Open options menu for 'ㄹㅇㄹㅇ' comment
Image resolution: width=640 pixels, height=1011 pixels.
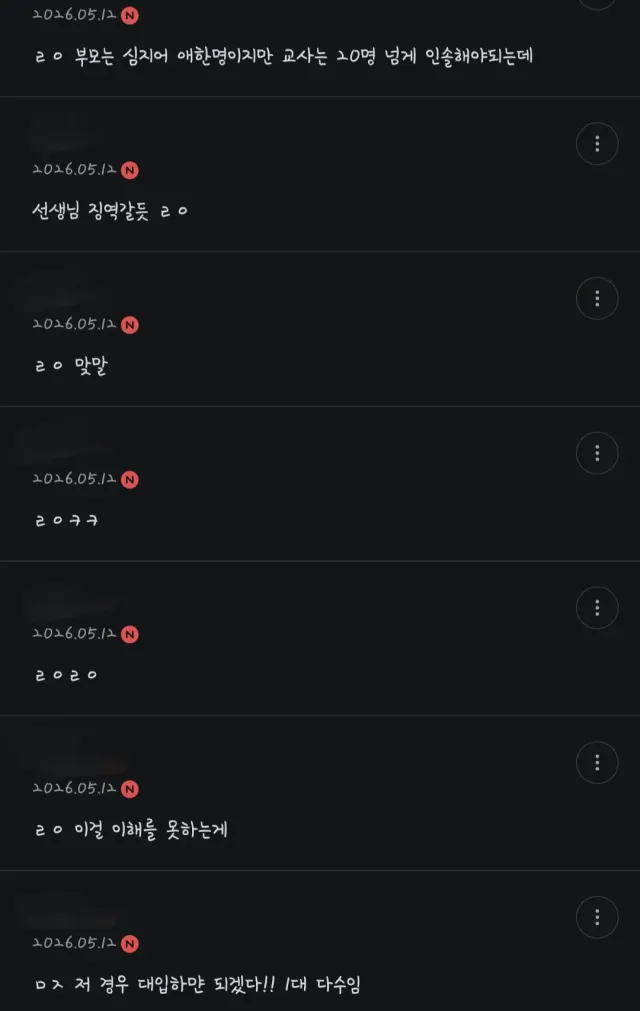[x=597, y=608]
